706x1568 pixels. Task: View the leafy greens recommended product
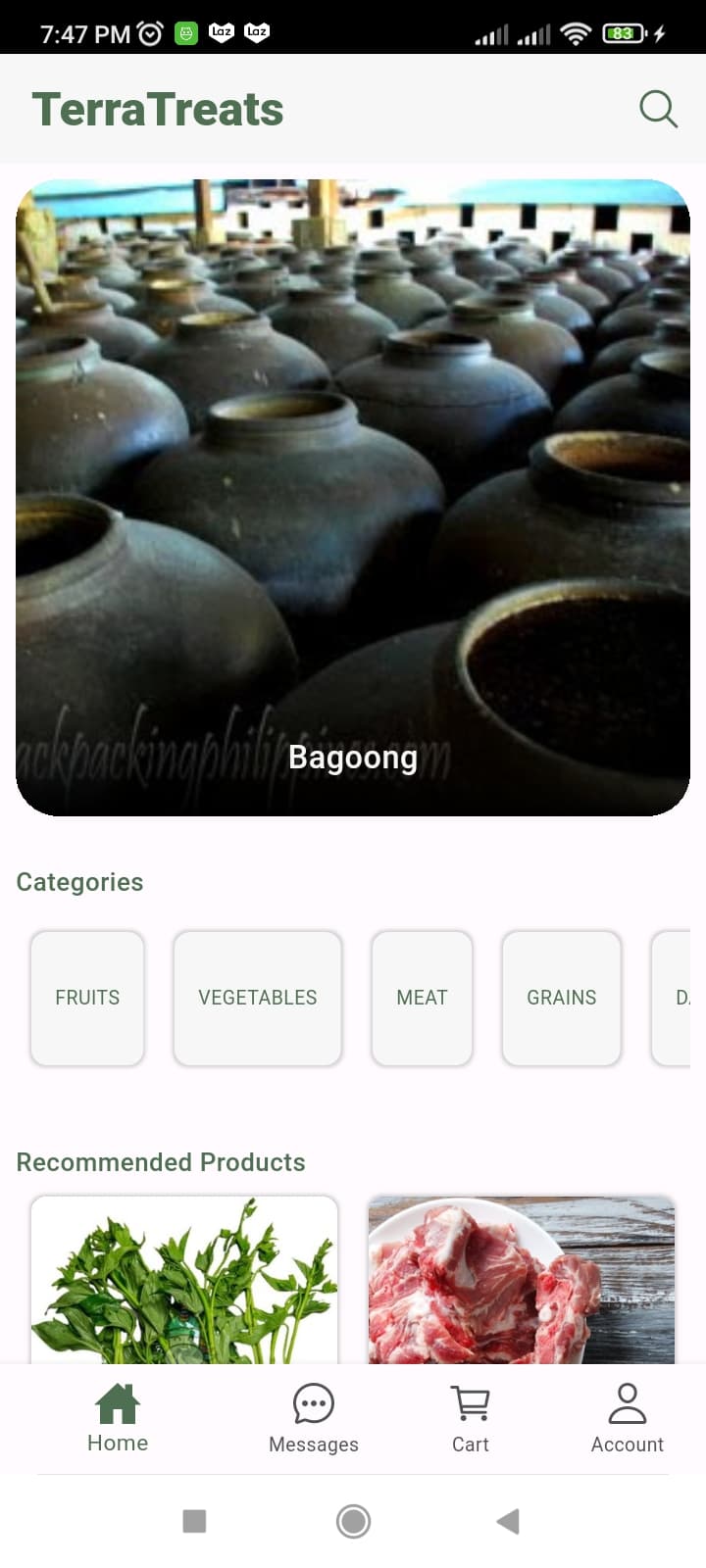click(184, 1279)
